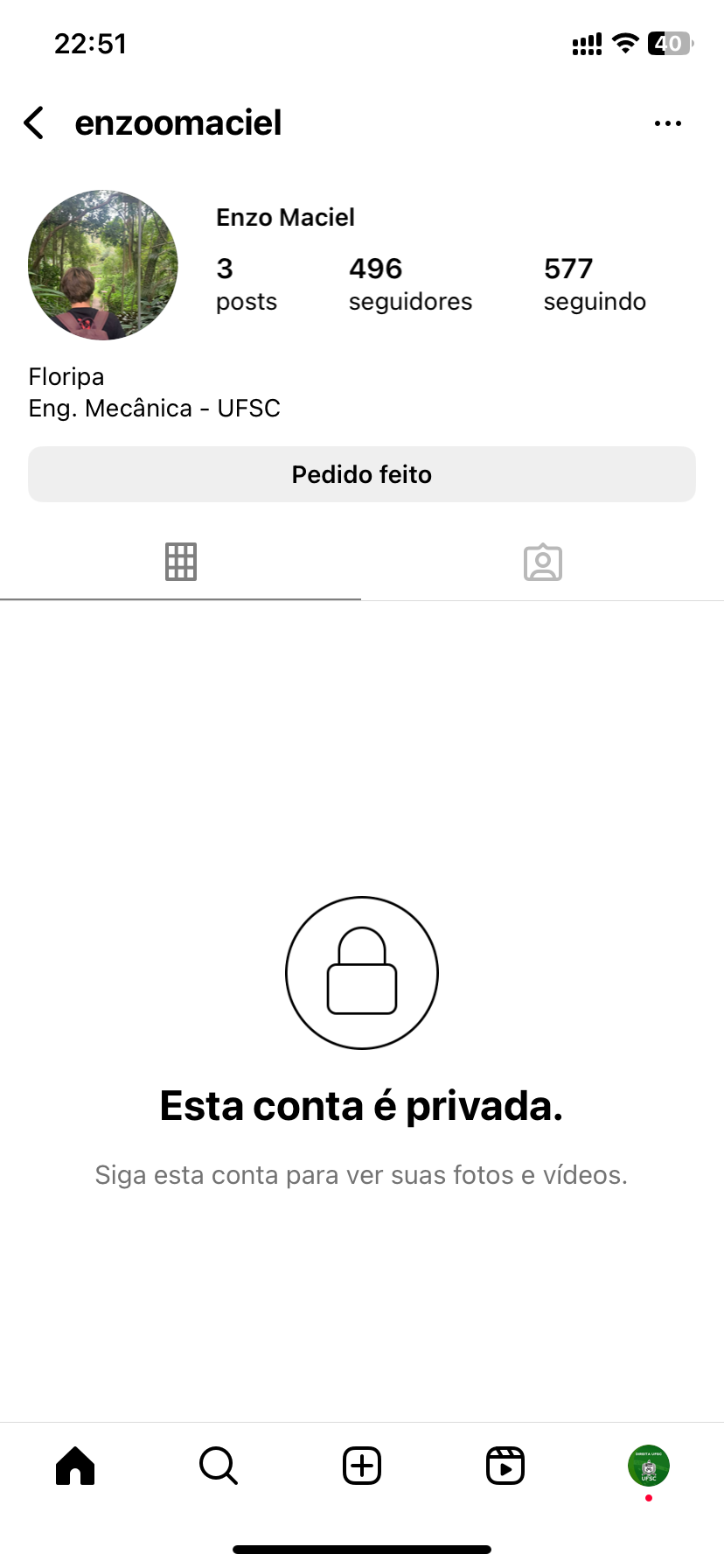View the profile picture of Enzo Maciel
Viewport: 724px width, 1568px height.
pyautogui.click(x=103, y=265)
